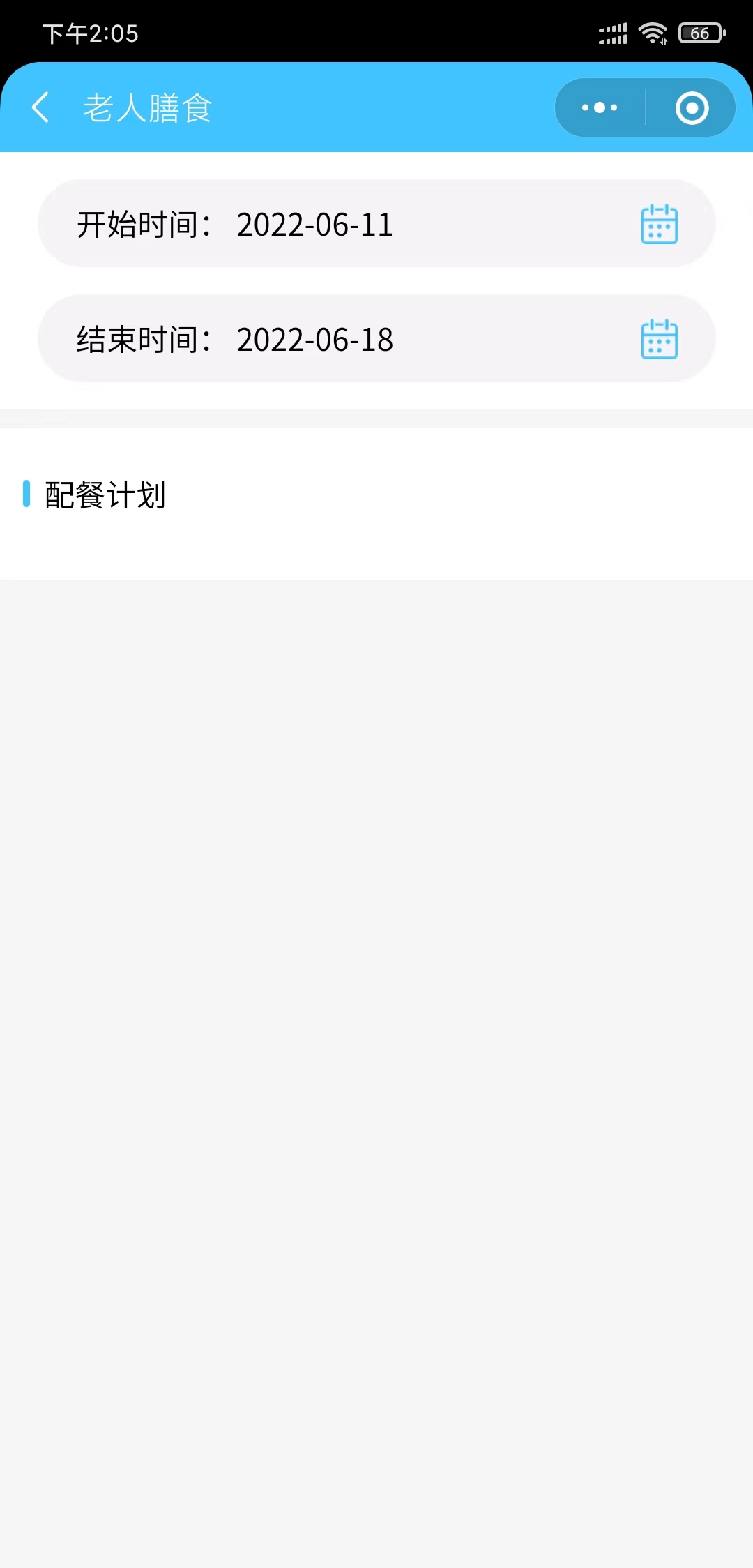Close the mini program with the circle button
This screenshot has width=753, height=1568.
pos(692,107)
